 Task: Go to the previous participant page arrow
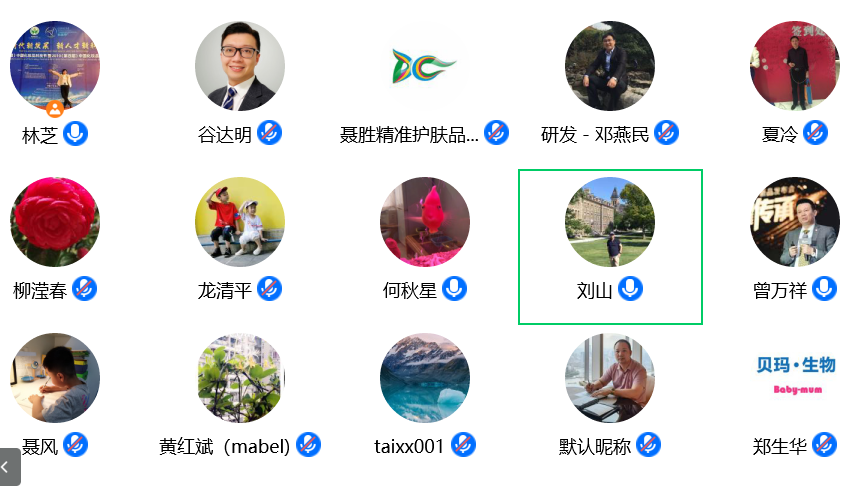pyautogui.click(x=9, y=467)
